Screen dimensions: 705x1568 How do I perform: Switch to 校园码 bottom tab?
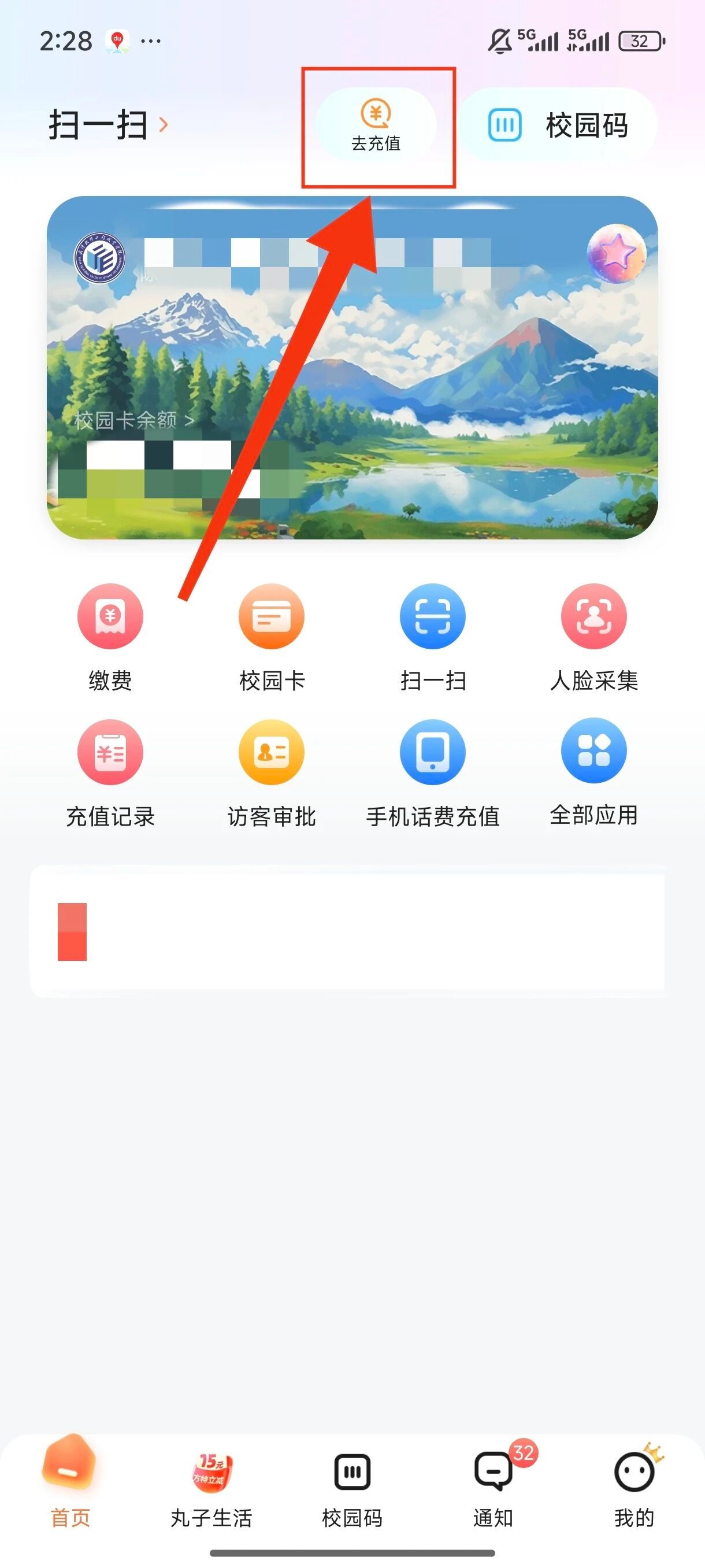click(x=352, y=1484)
